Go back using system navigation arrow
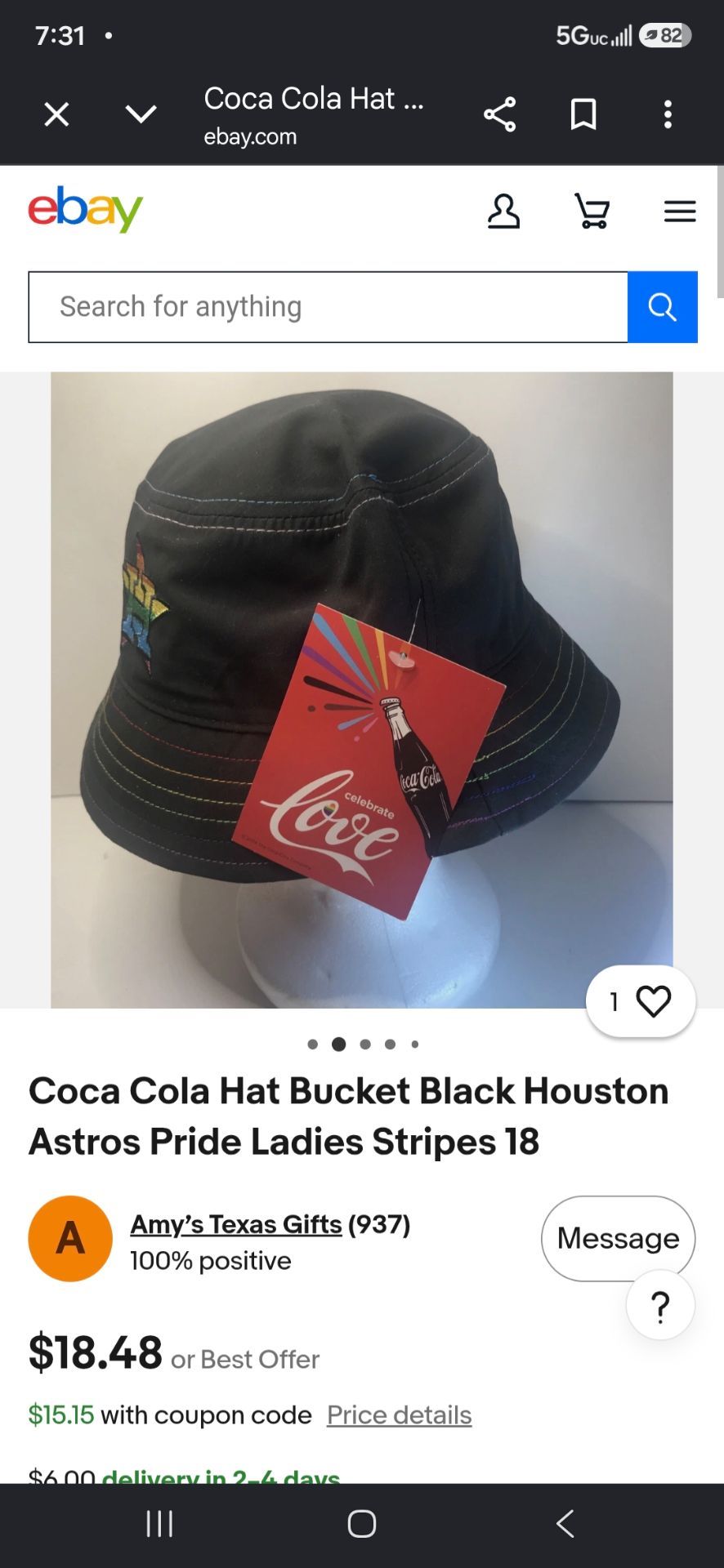Image resolution: width=724 pixels, height=1568 pixels. (x=565, y=1524)
